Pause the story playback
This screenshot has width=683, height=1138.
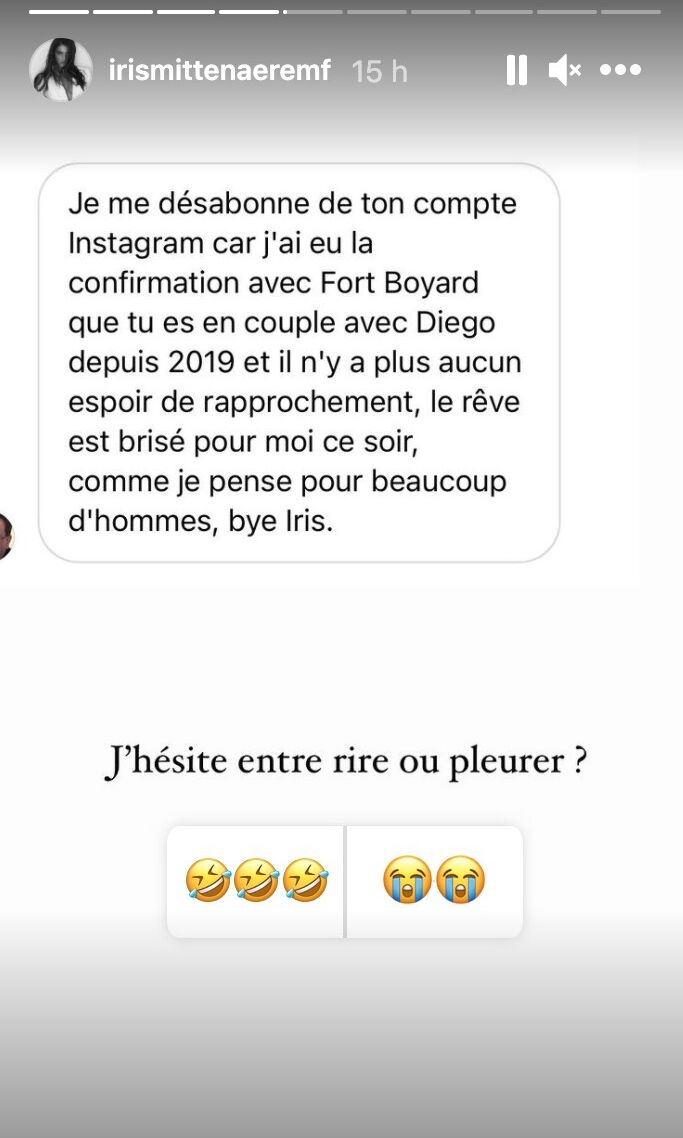point(516,70)
